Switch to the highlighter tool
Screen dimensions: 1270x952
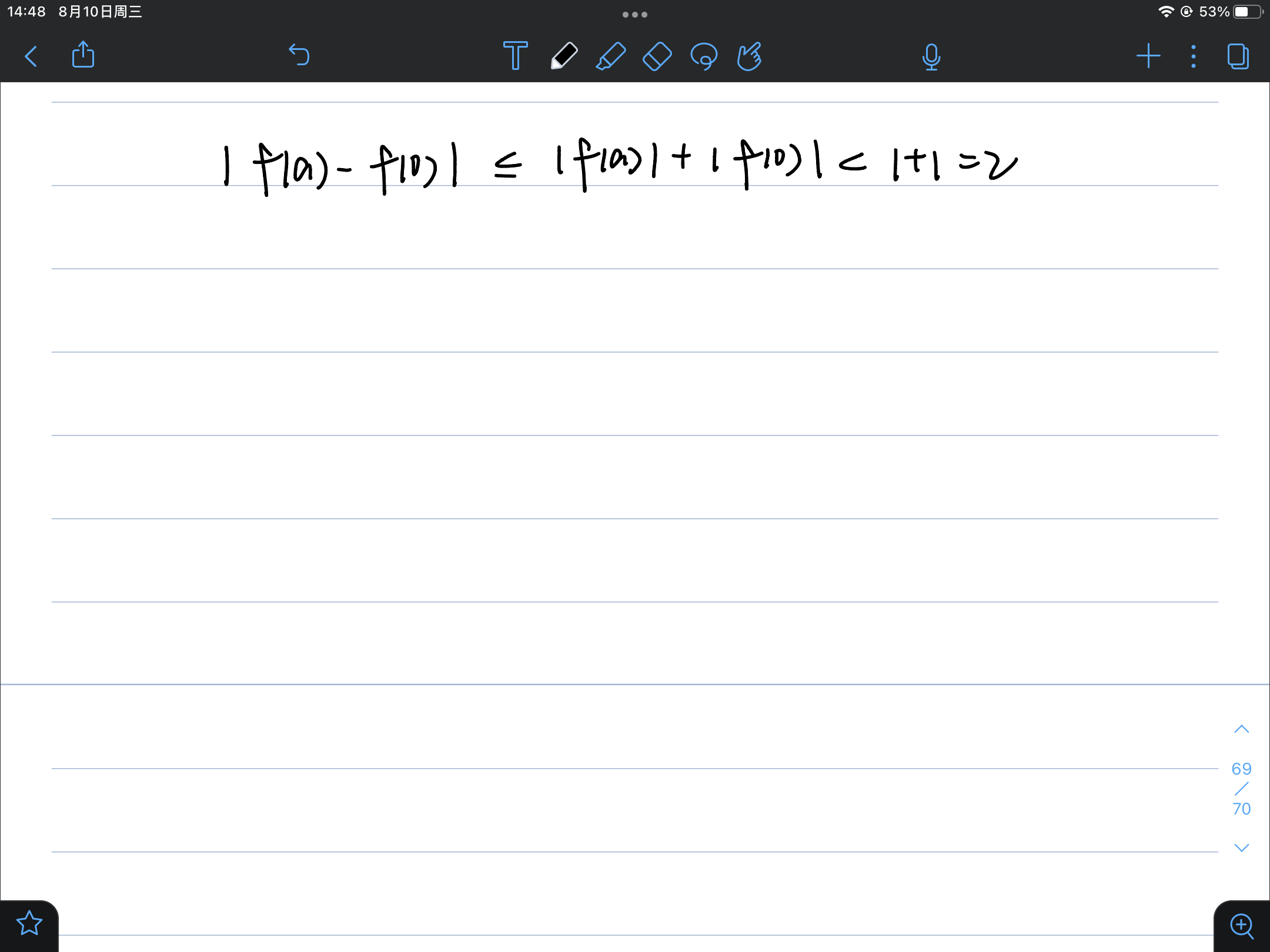[610, 56]
